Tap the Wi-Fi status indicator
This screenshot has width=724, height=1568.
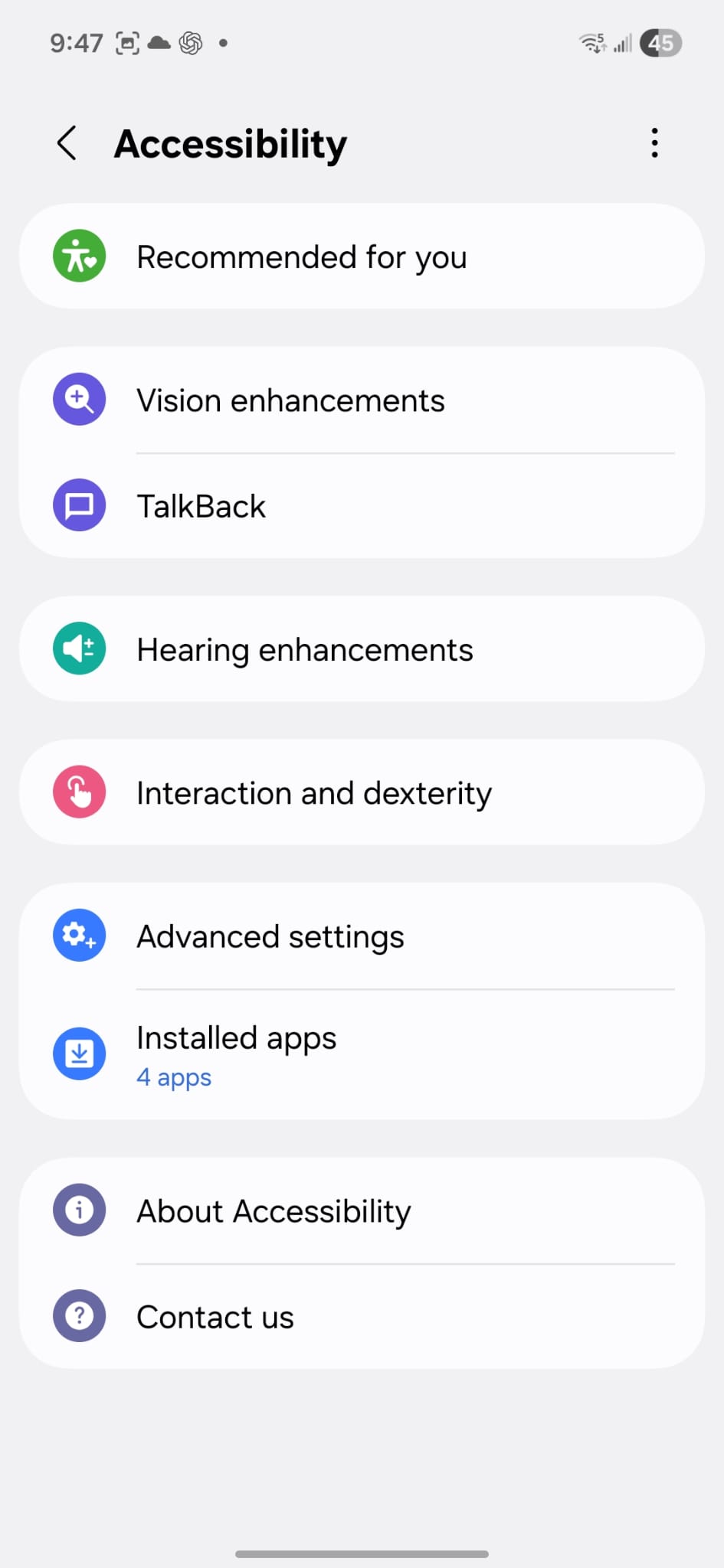[x=591, y=43]
